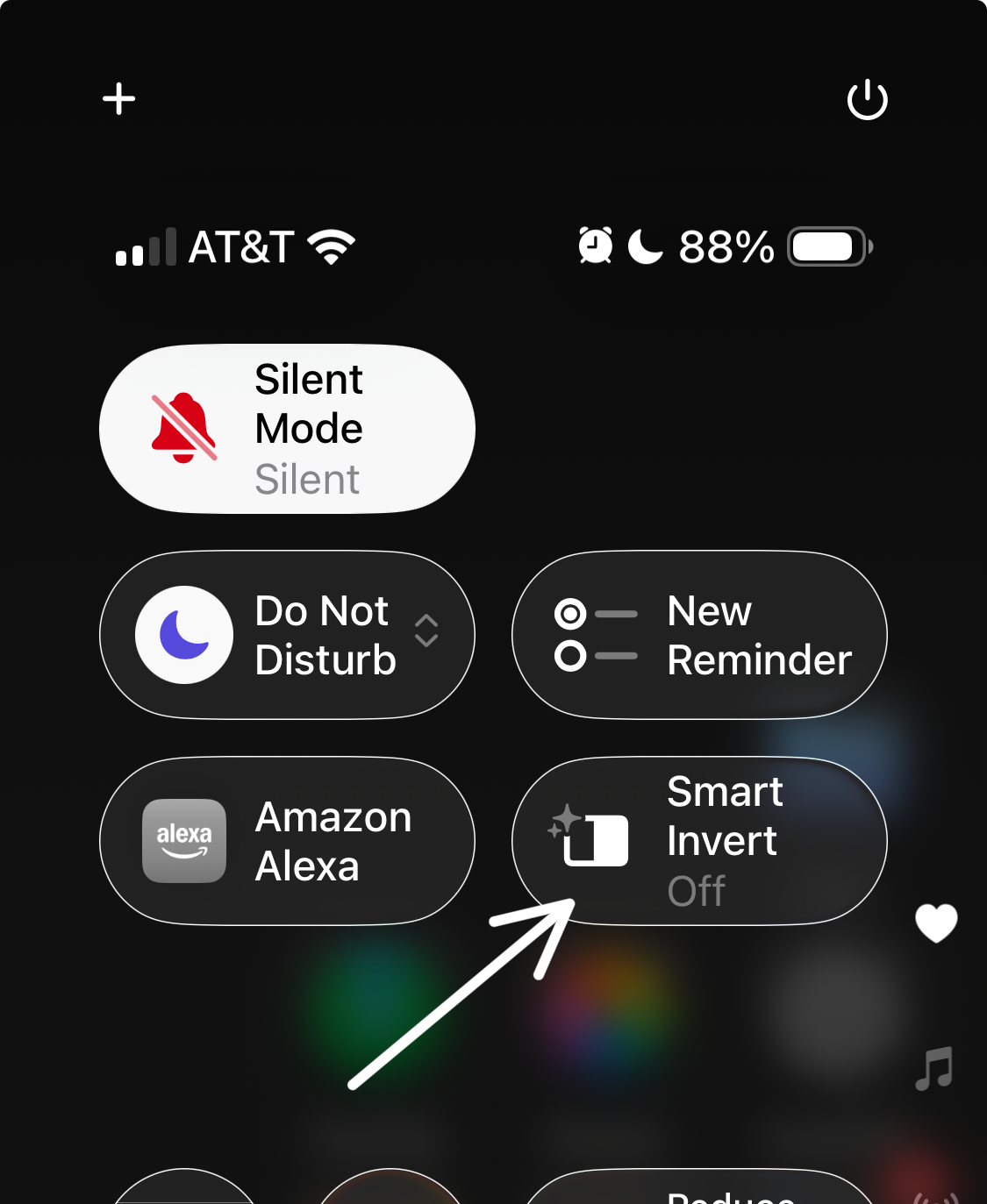Image resolution: width=987 pixels, height=1204 pixels.
Task: Create a New Reminder
Action: click(699, 635)
